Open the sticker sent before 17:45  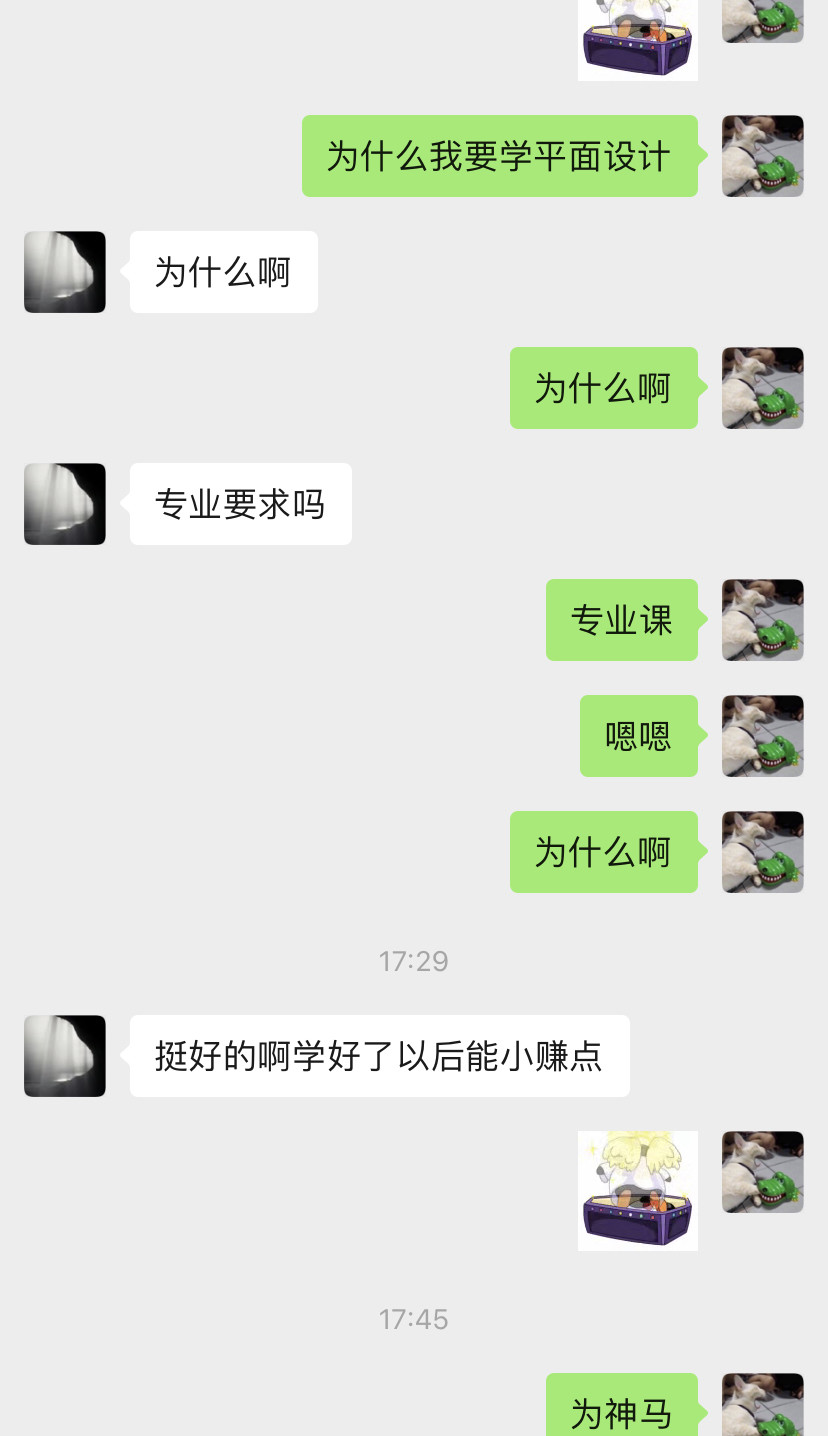[x=637, y=1190]
